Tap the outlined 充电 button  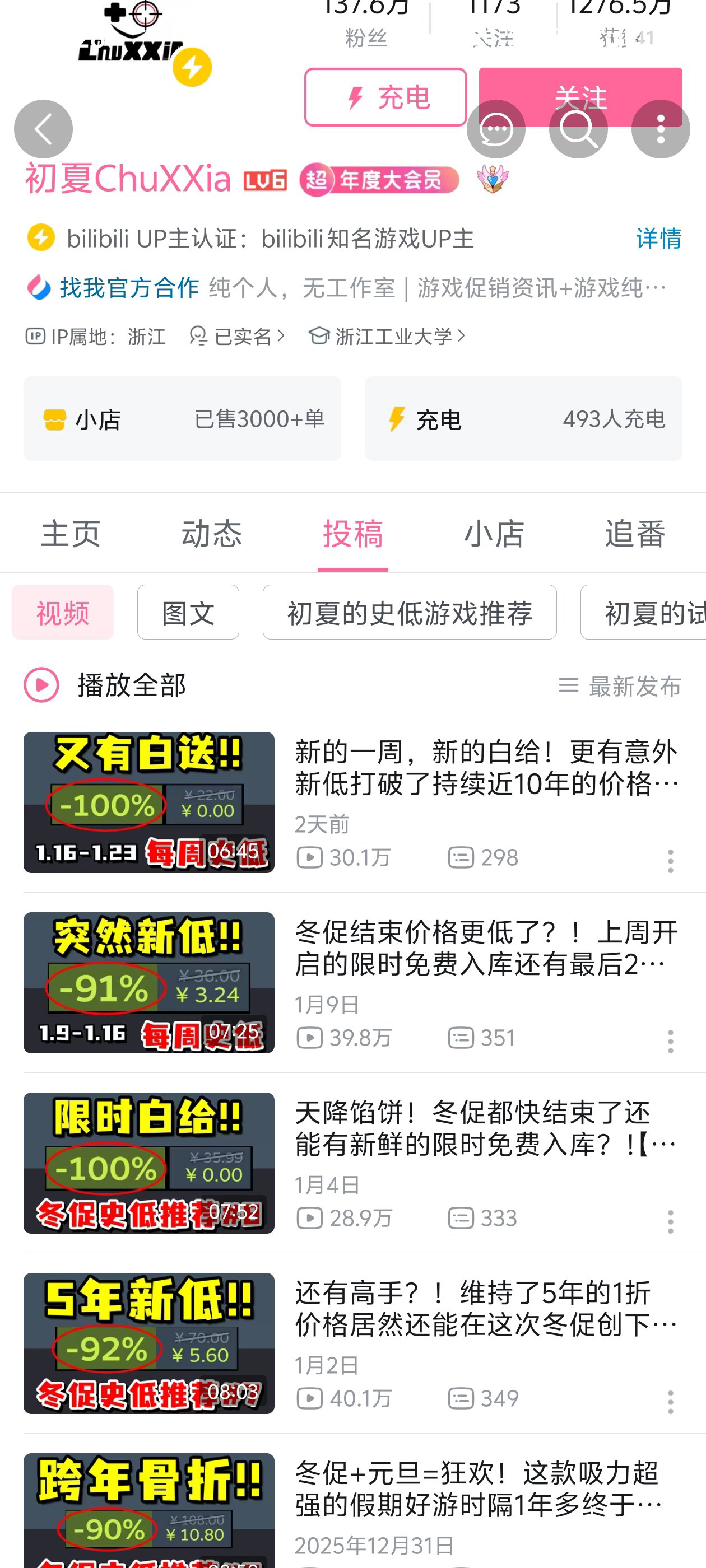point(385,96)
